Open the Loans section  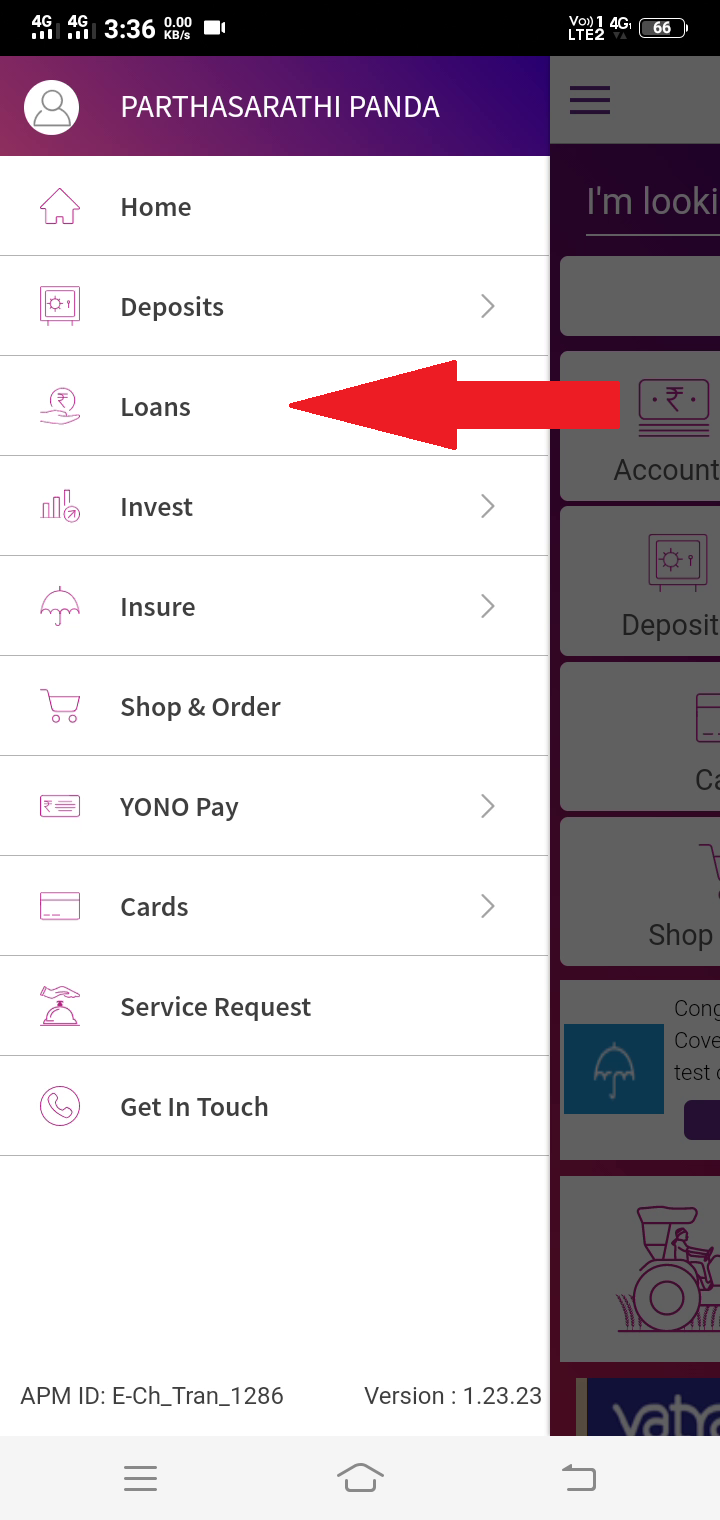coord(274,406)
